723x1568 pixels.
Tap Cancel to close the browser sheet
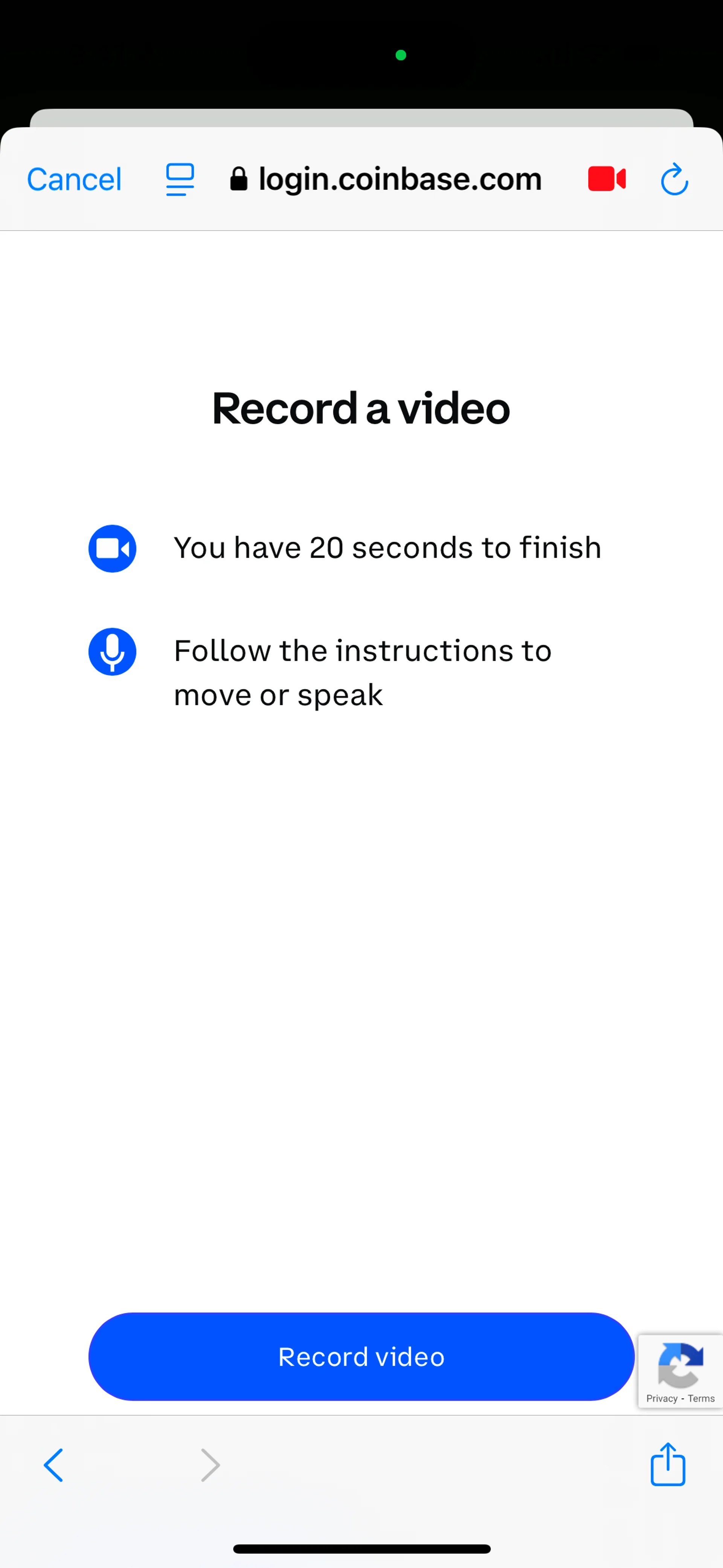[x=74, y=180]
